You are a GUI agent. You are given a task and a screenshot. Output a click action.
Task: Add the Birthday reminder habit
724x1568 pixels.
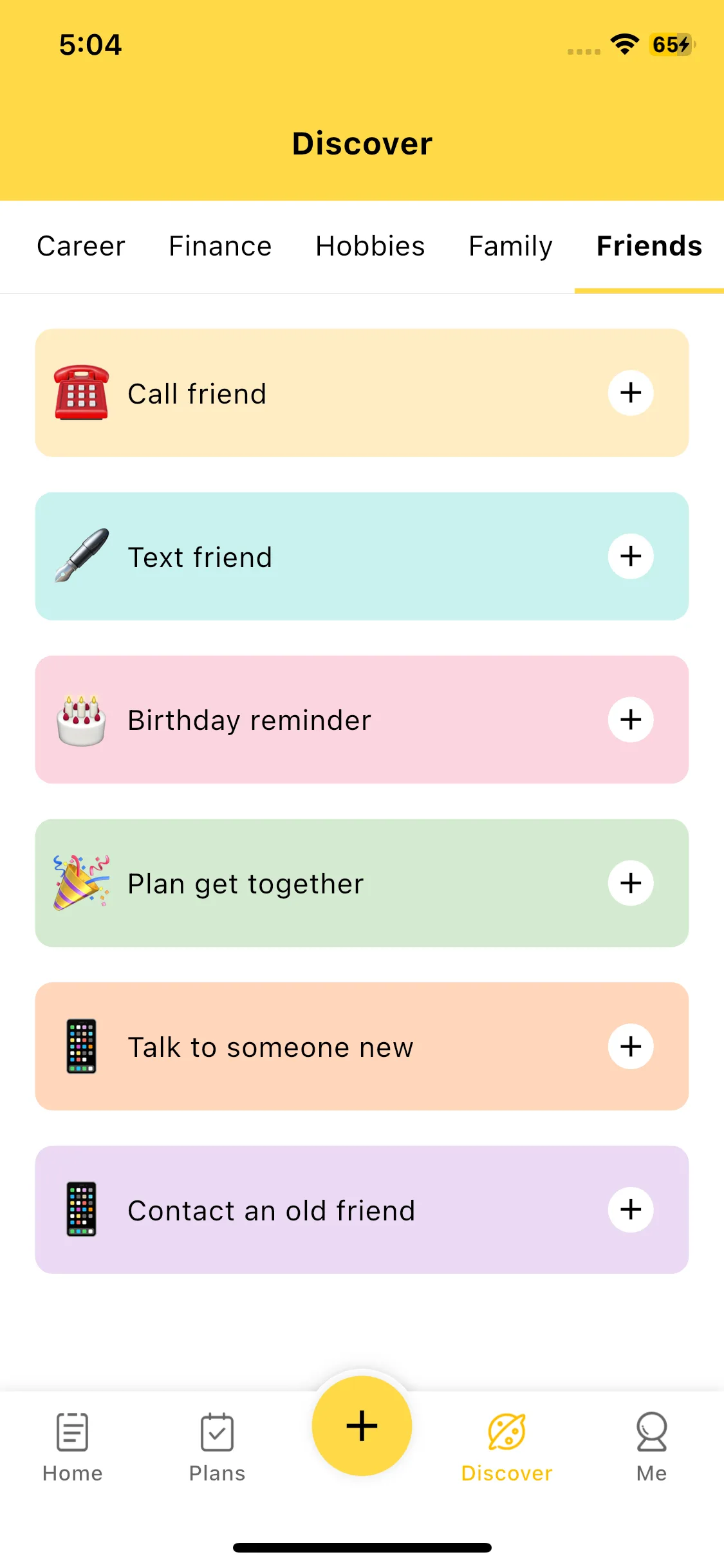[631, 720]
